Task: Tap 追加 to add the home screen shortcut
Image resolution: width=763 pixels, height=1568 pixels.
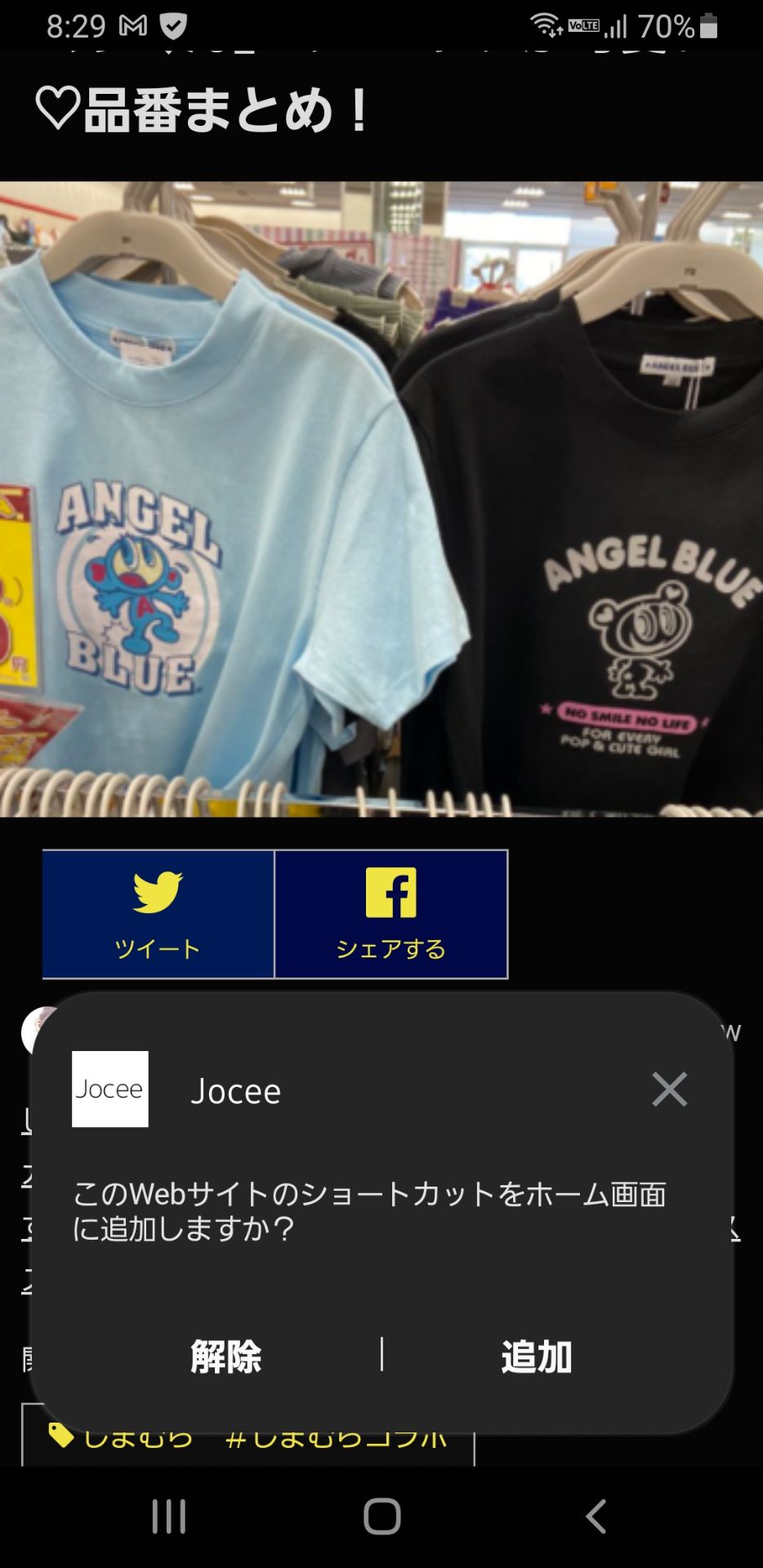Action: pyautogui.click(x=536, y=1356)
